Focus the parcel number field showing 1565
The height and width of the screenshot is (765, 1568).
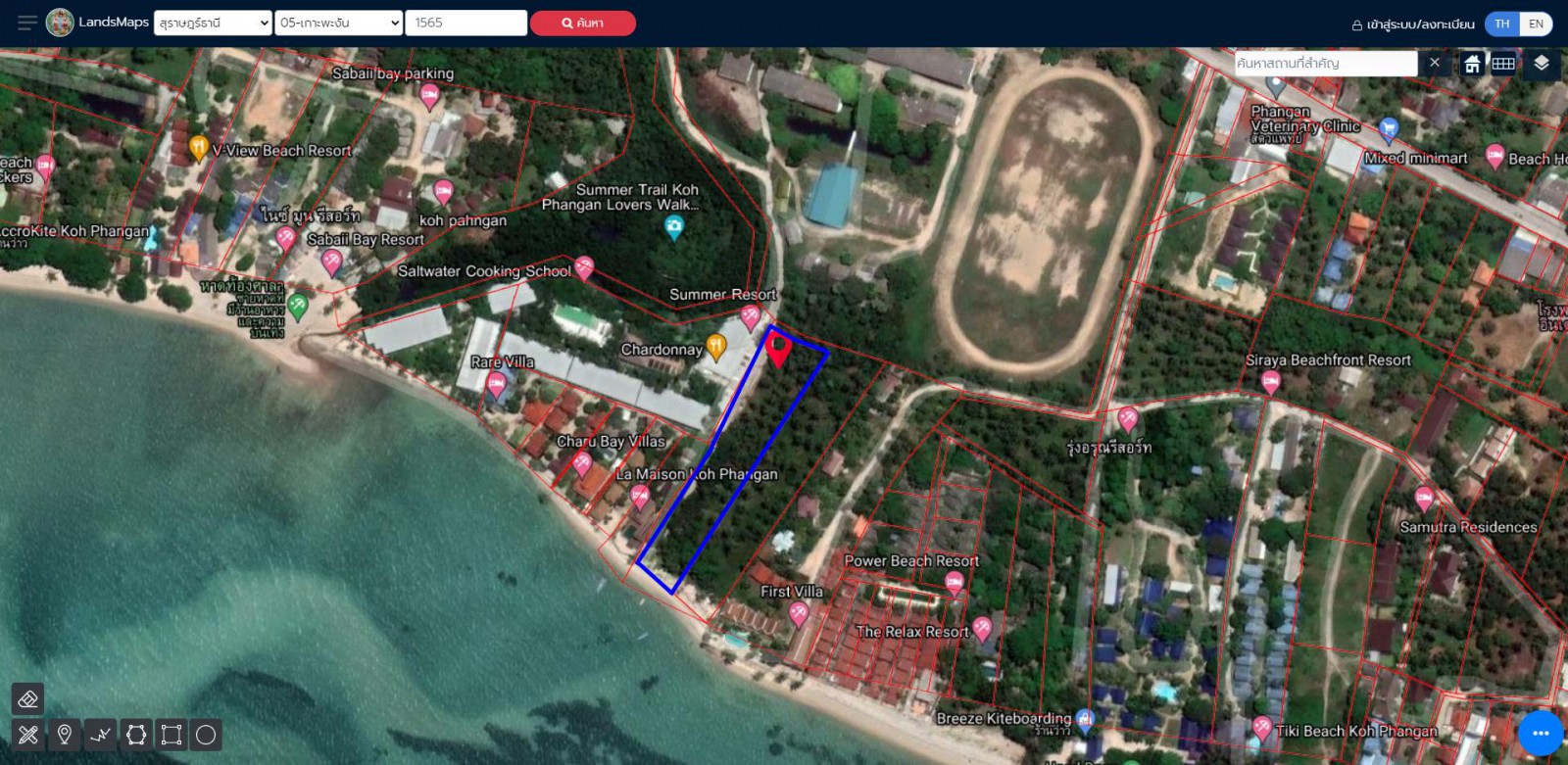pyautogui.click(x=465, y=23)
